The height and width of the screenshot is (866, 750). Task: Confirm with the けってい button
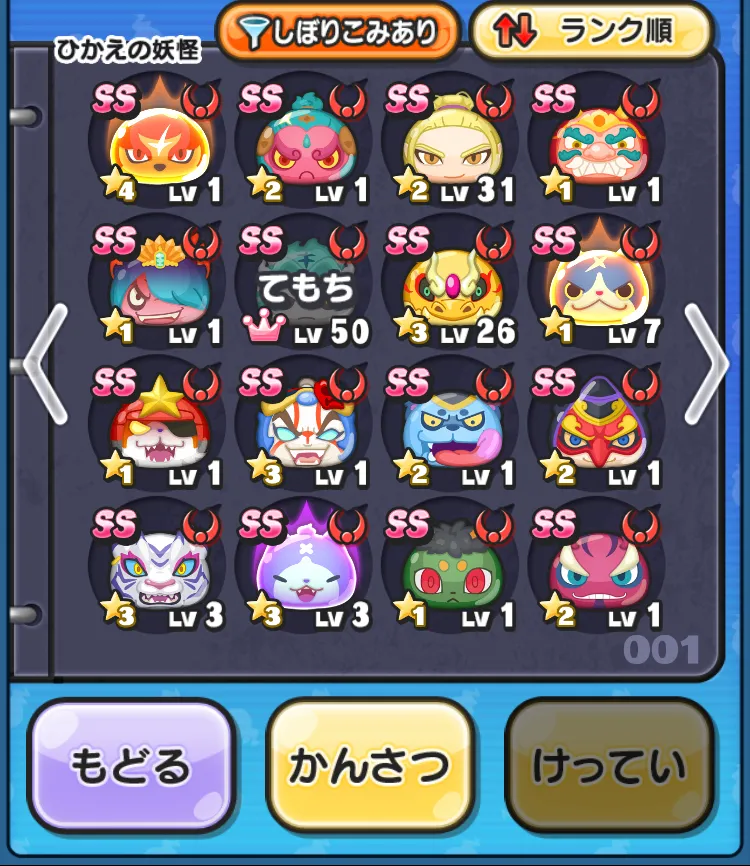(x=609, y=765)
